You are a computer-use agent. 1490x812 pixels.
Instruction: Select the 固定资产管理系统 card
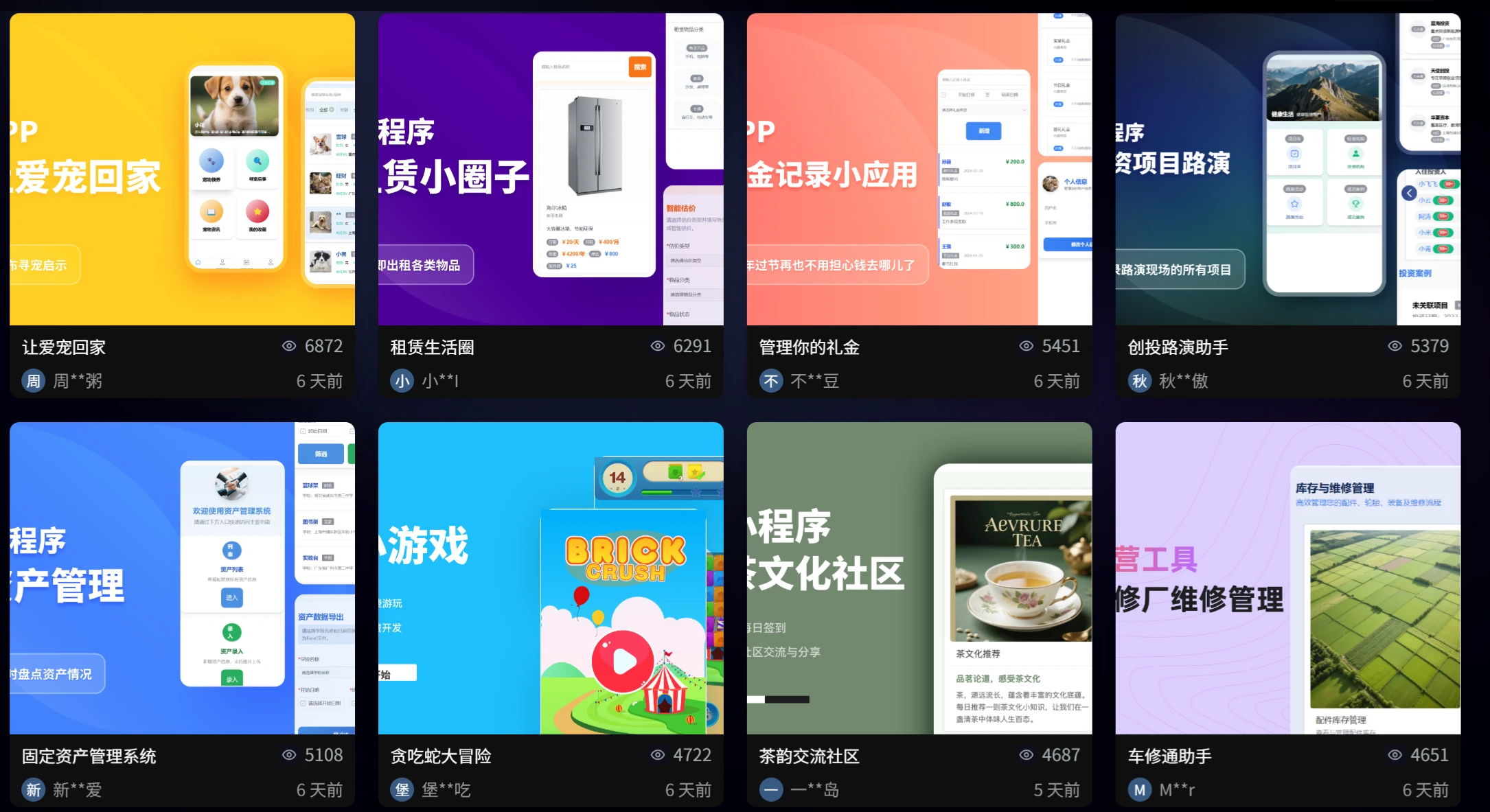(x=182, y=578)
